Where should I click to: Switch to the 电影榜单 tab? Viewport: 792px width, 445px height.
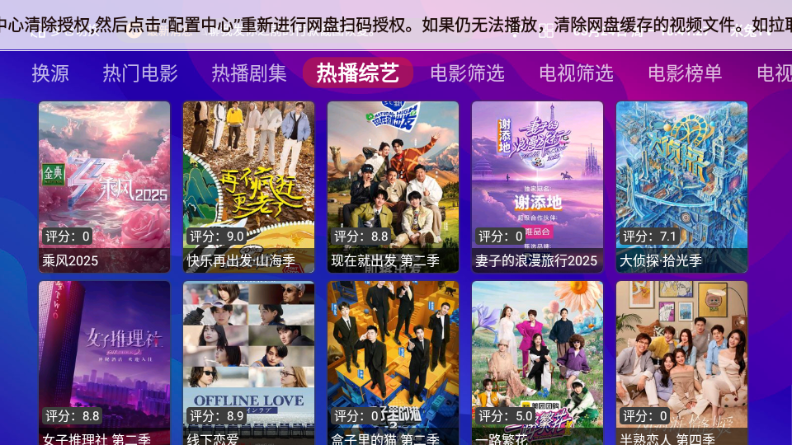pyautogui.click(x=685, y=73)
